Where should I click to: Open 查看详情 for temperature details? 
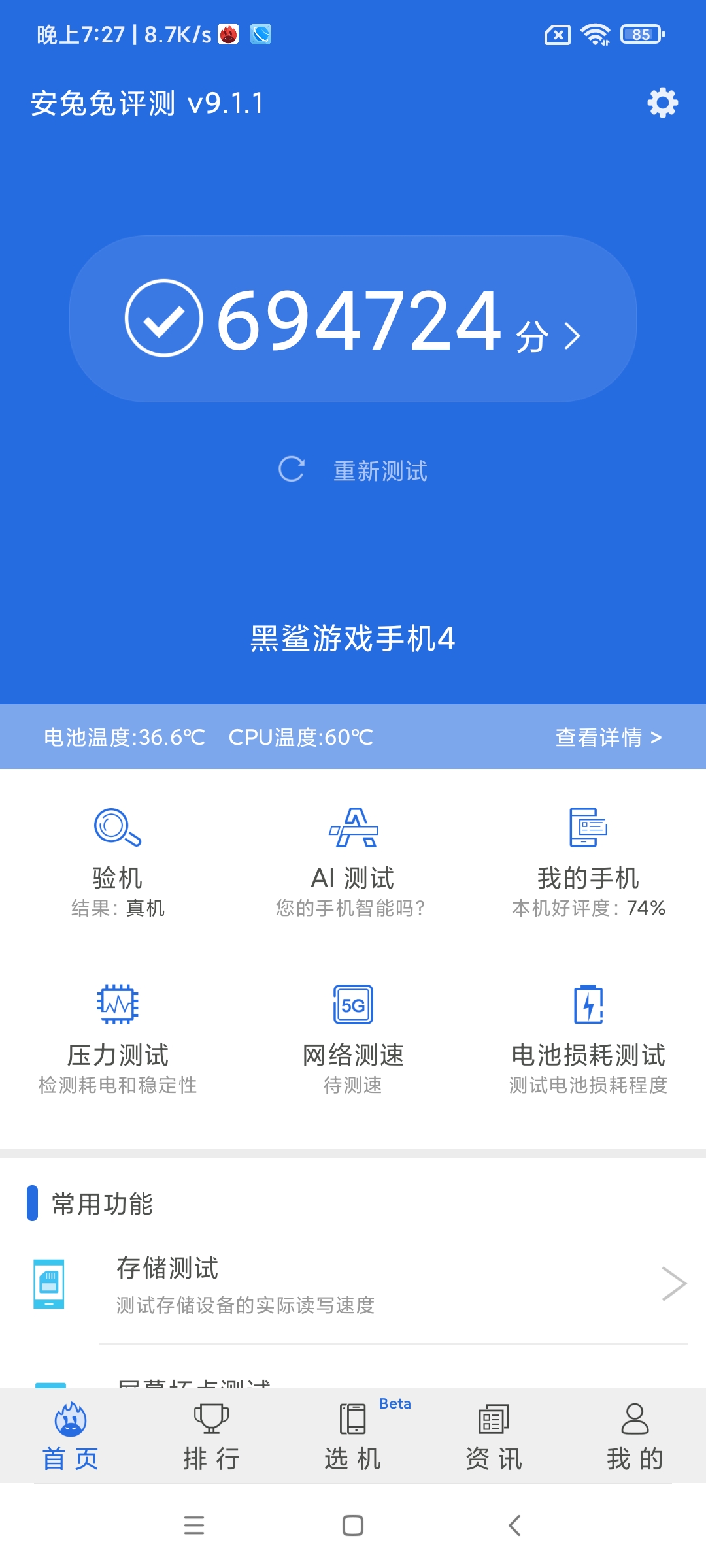608,737
